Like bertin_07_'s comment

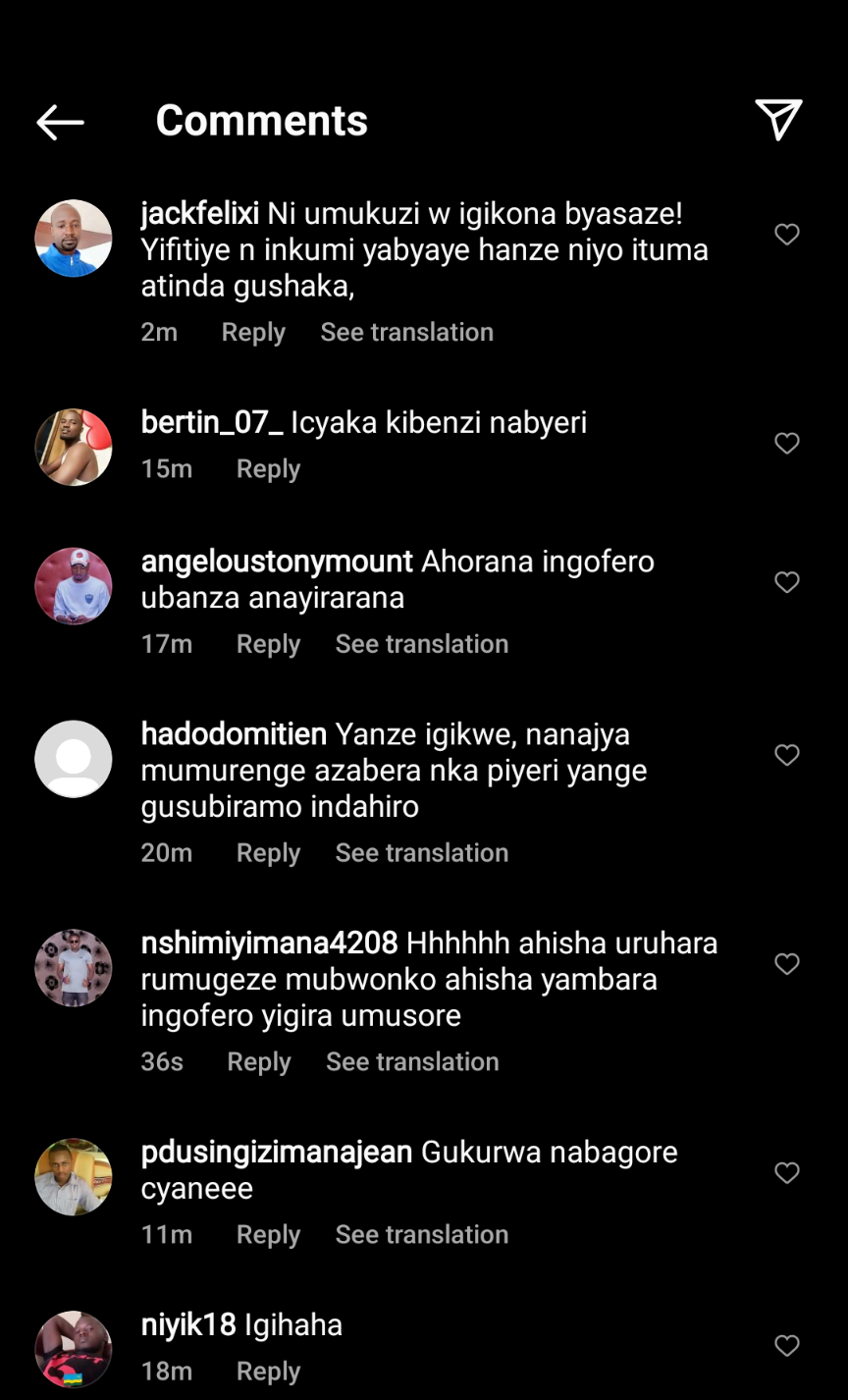787,444
